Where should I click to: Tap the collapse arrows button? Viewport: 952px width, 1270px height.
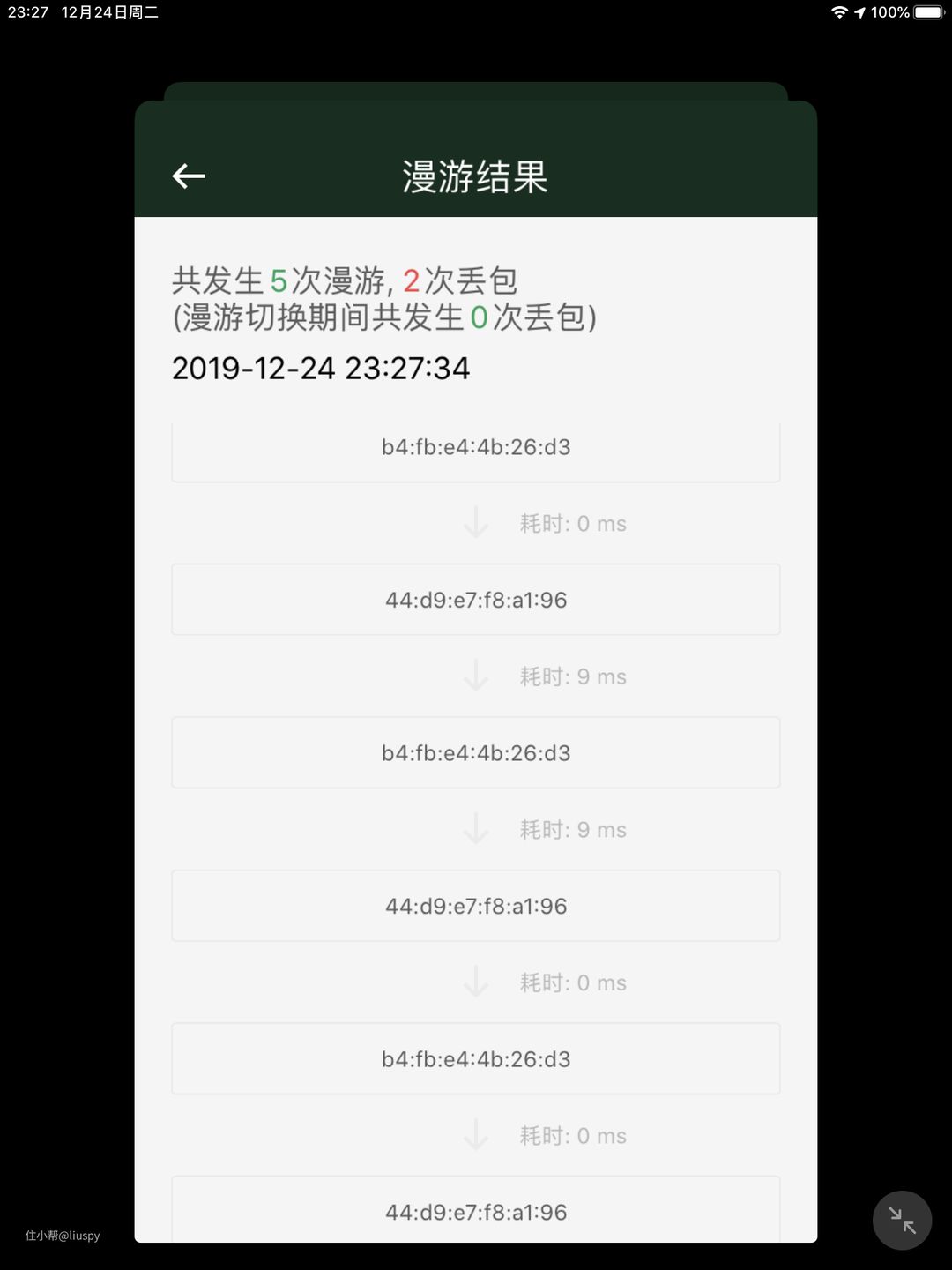pos(902,1220)
